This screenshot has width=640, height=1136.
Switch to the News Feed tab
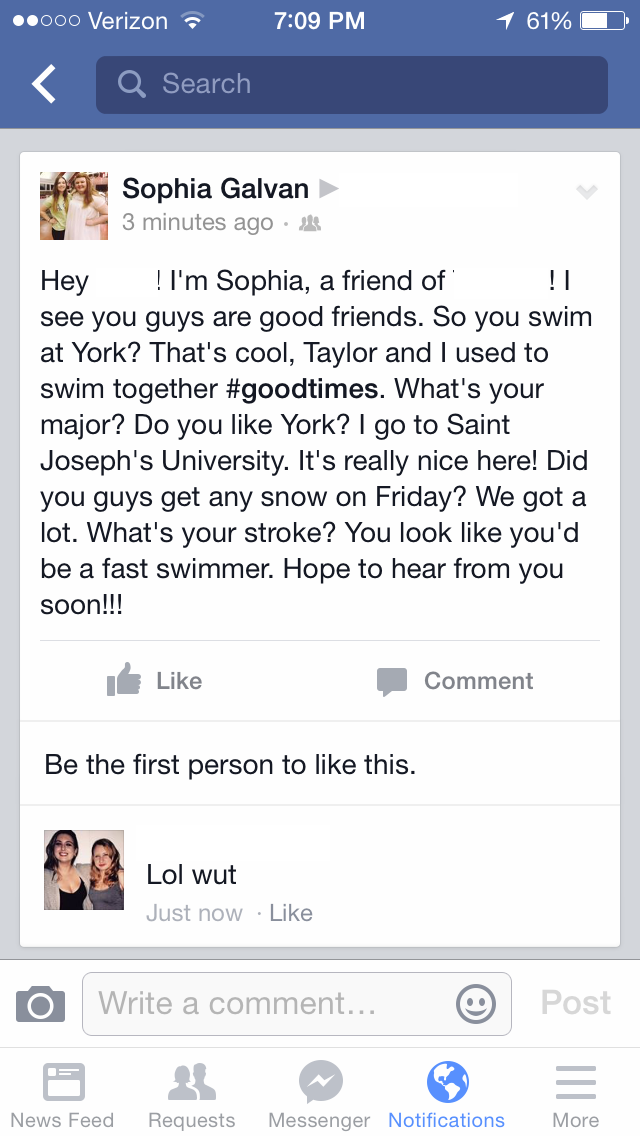(x=63, y=1096)
